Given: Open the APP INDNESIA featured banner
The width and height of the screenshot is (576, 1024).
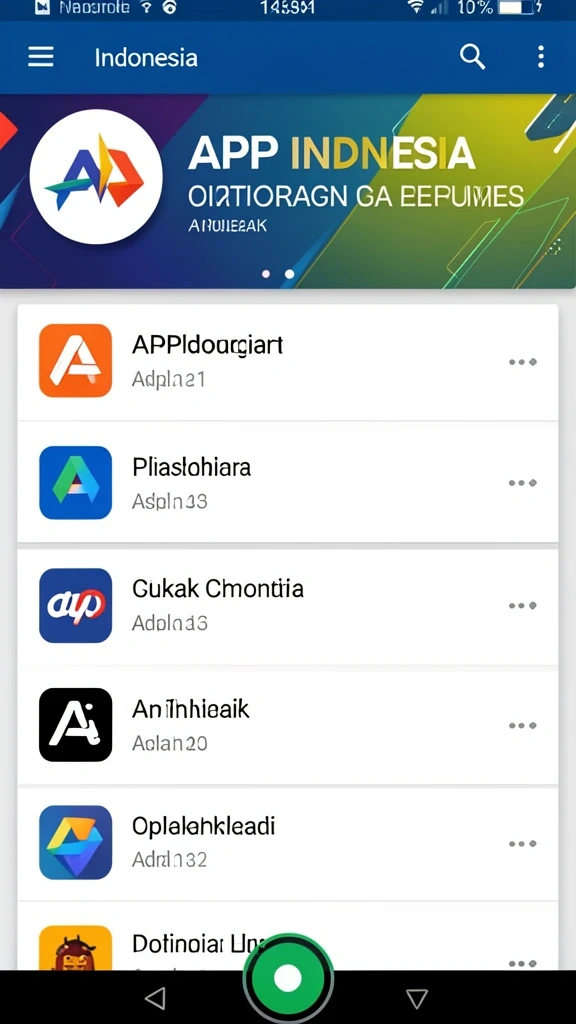Looking at the screenshot, I should (288, 191).
